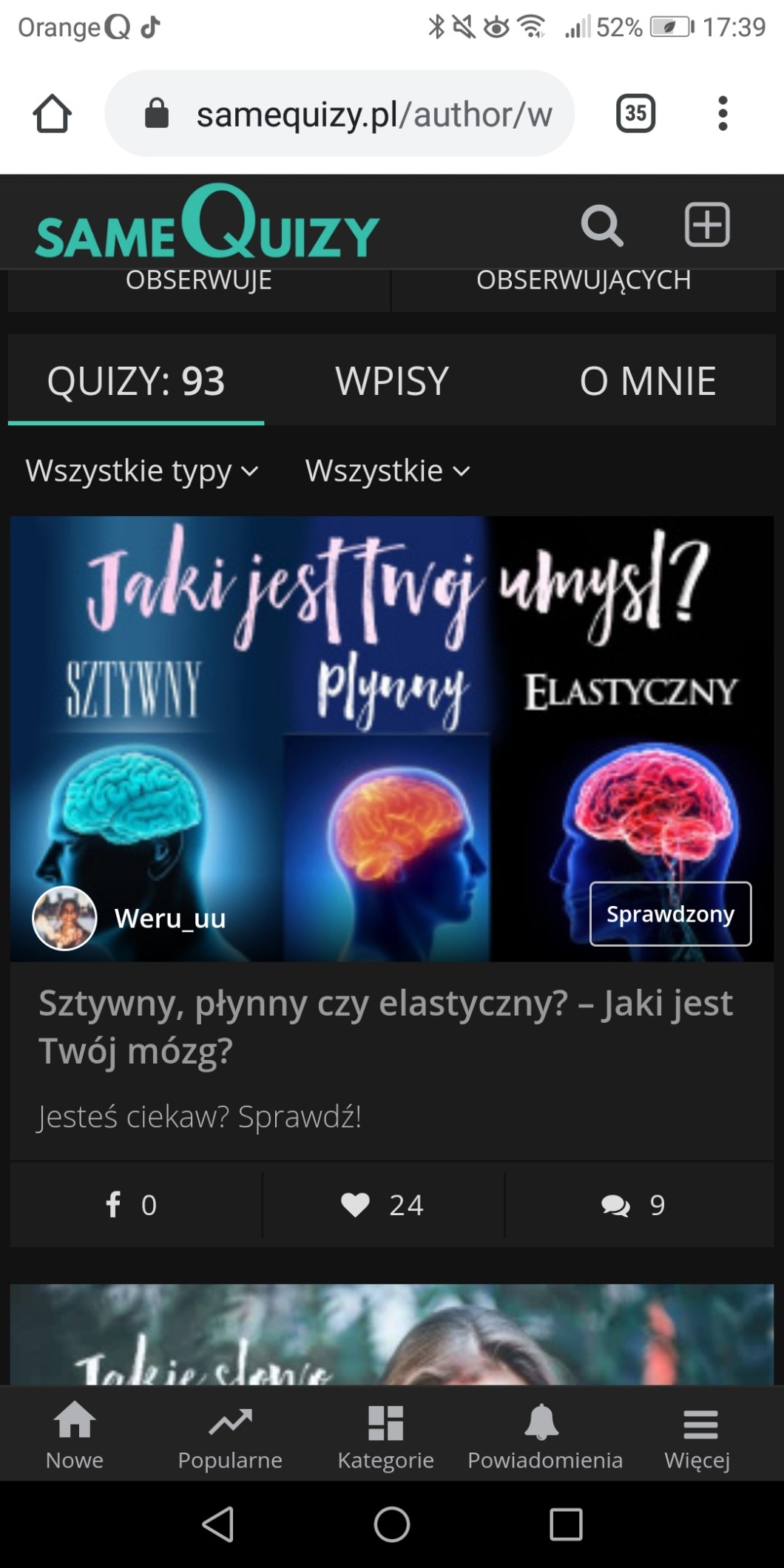Open the browser overflow menu

[x=723, y=113]
